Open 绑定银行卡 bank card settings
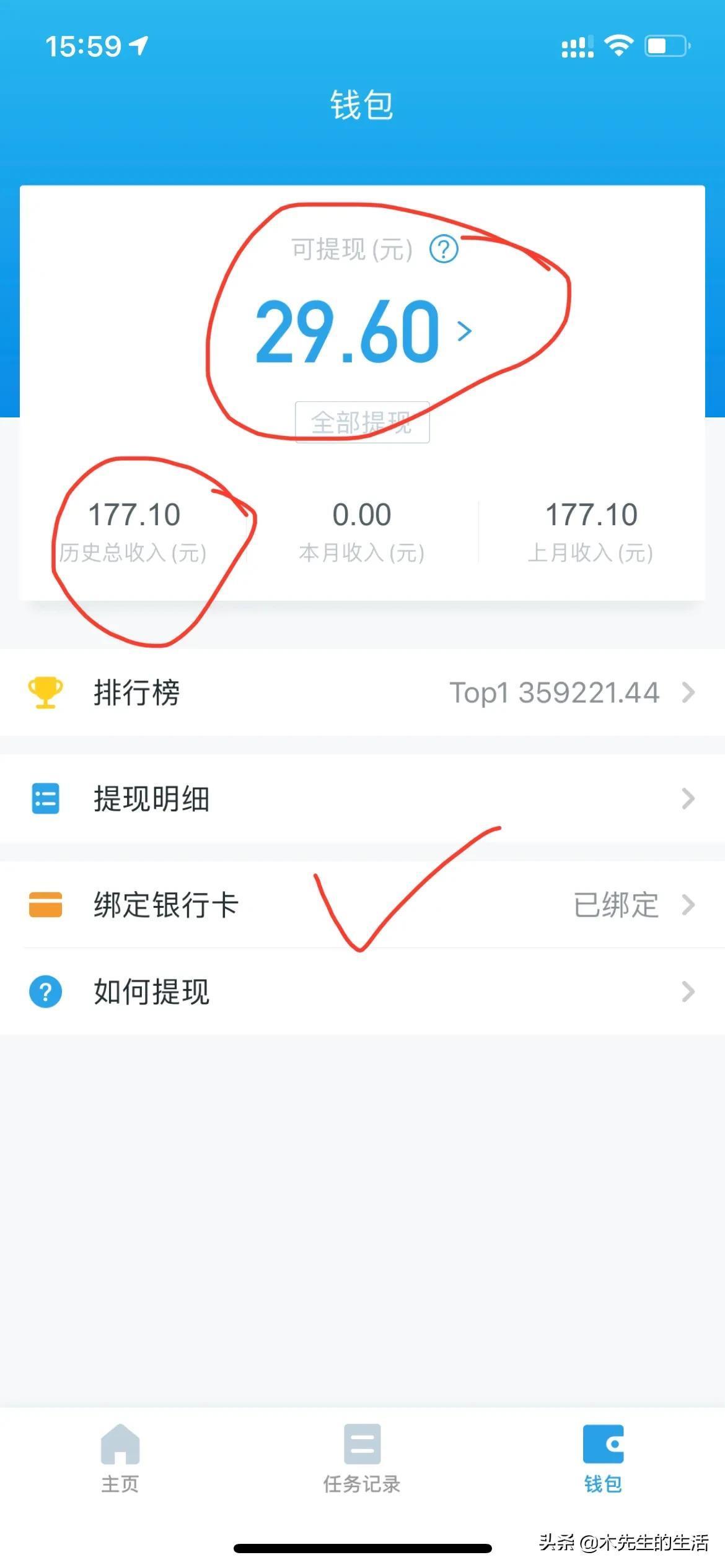 point(362,904)
